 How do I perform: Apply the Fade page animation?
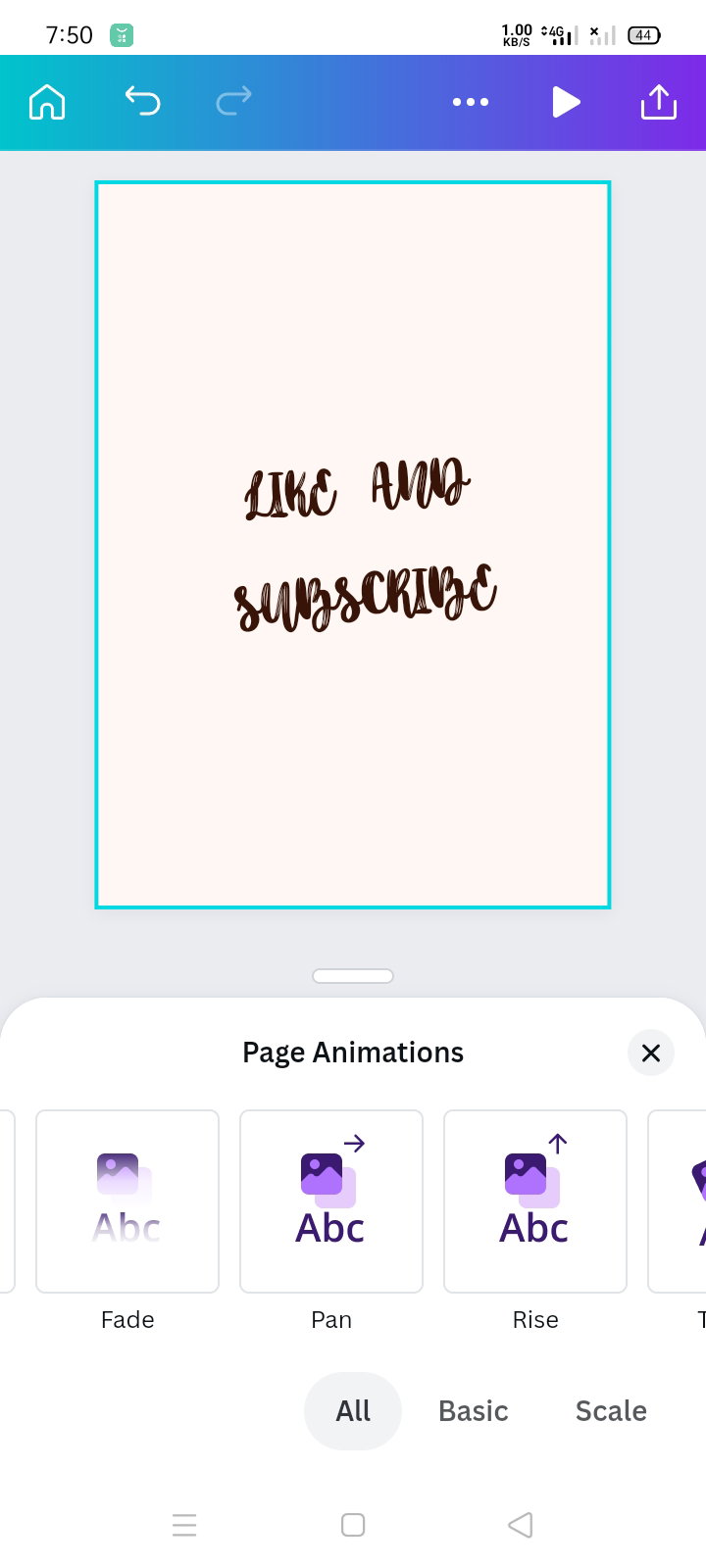(127, 1201)
